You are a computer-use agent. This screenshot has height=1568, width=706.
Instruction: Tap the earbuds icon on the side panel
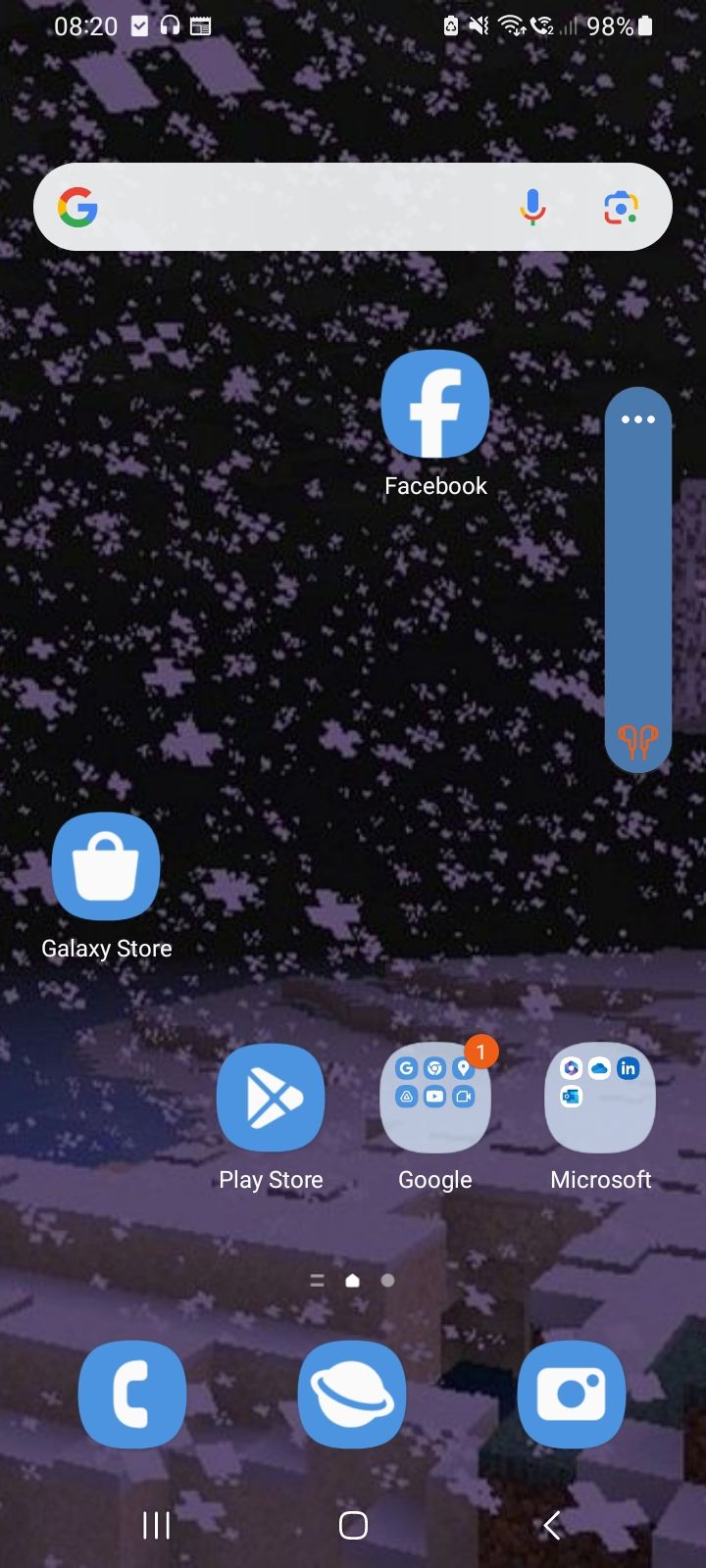tap(637, 742)
